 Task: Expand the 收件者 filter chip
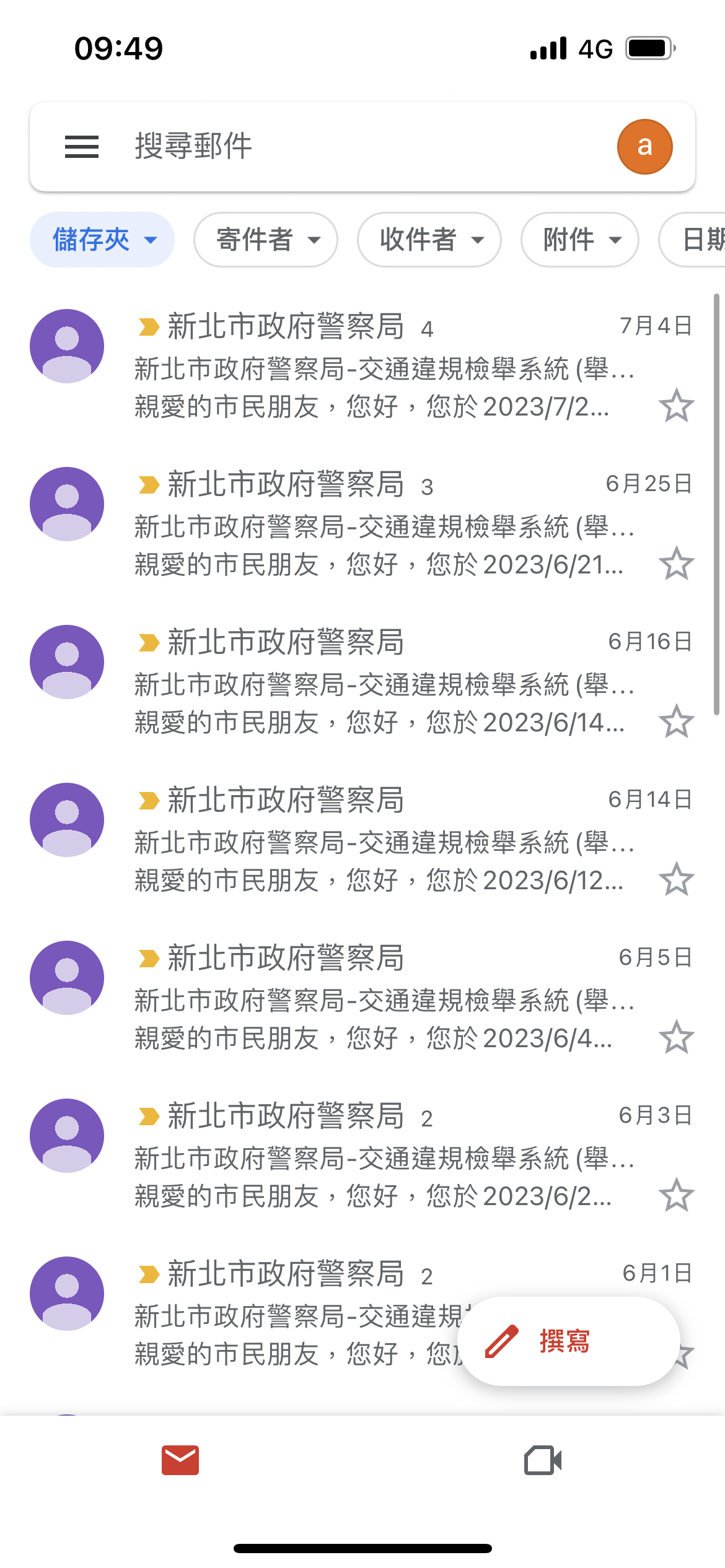[x=429, y=240]
